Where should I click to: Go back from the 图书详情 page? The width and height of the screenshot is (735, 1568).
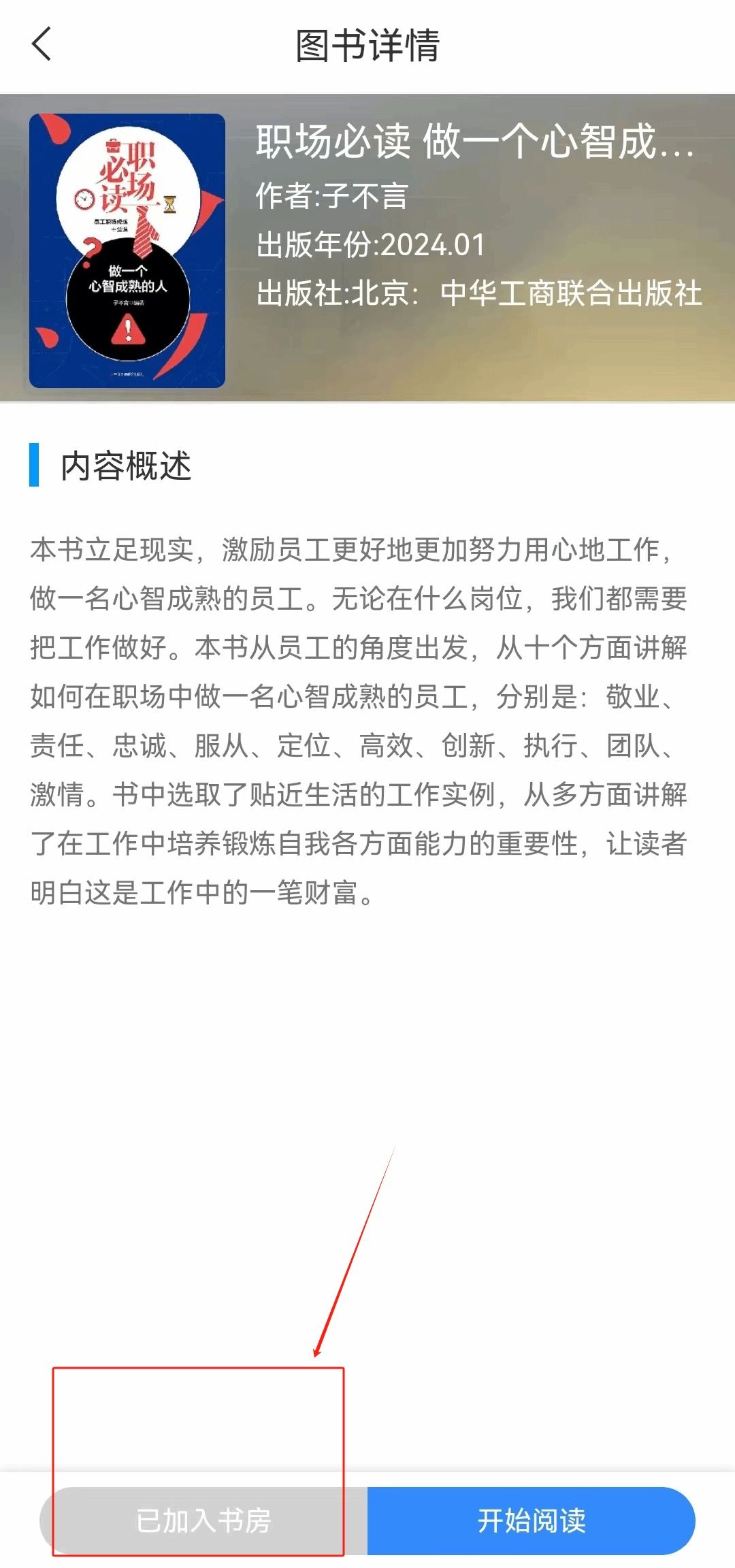pyautogui.click(x=42, y=44)
